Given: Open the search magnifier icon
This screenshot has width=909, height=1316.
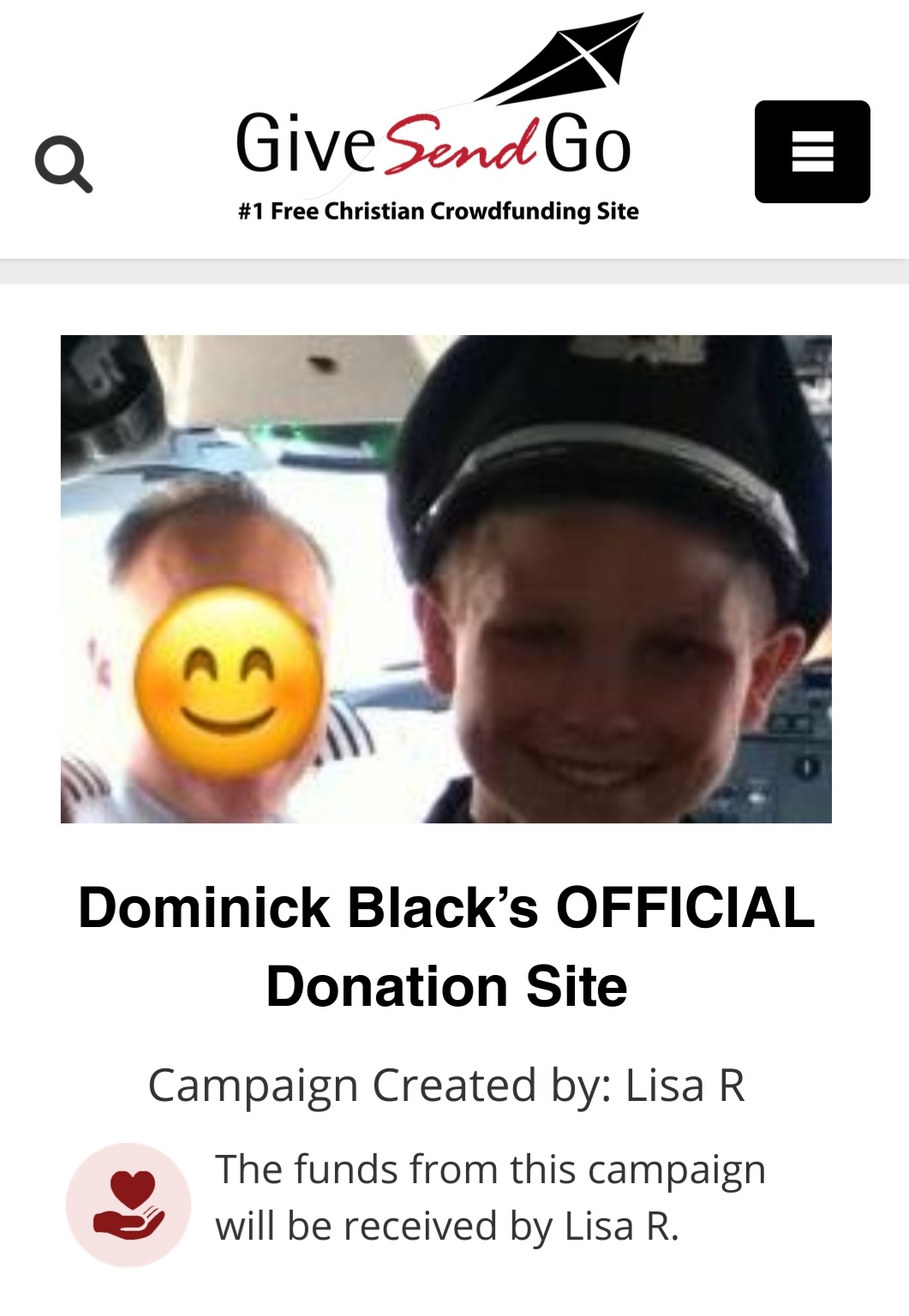Looking at the screenshot, I should pyautogui.click(x=63, y=163).
